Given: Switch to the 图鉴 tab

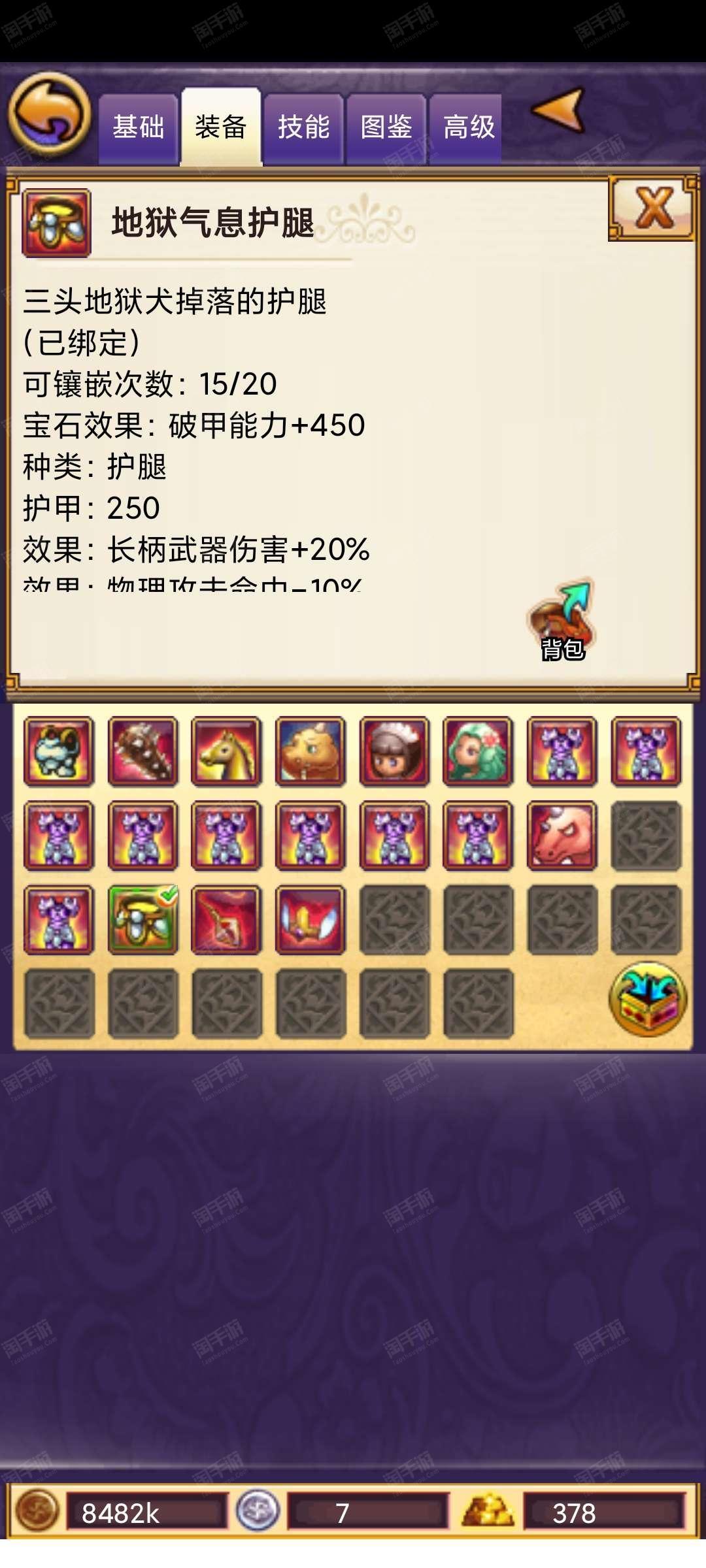Looking at the screenshot, I should pyautogui.click(x=386, y=129).
